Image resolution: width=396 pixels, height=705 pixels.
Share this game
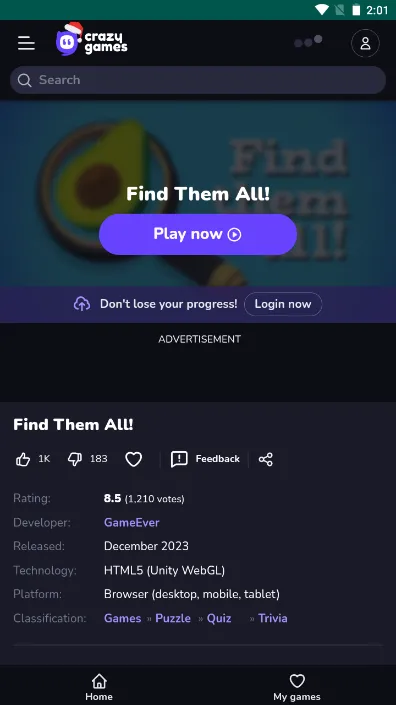(266, 459)
